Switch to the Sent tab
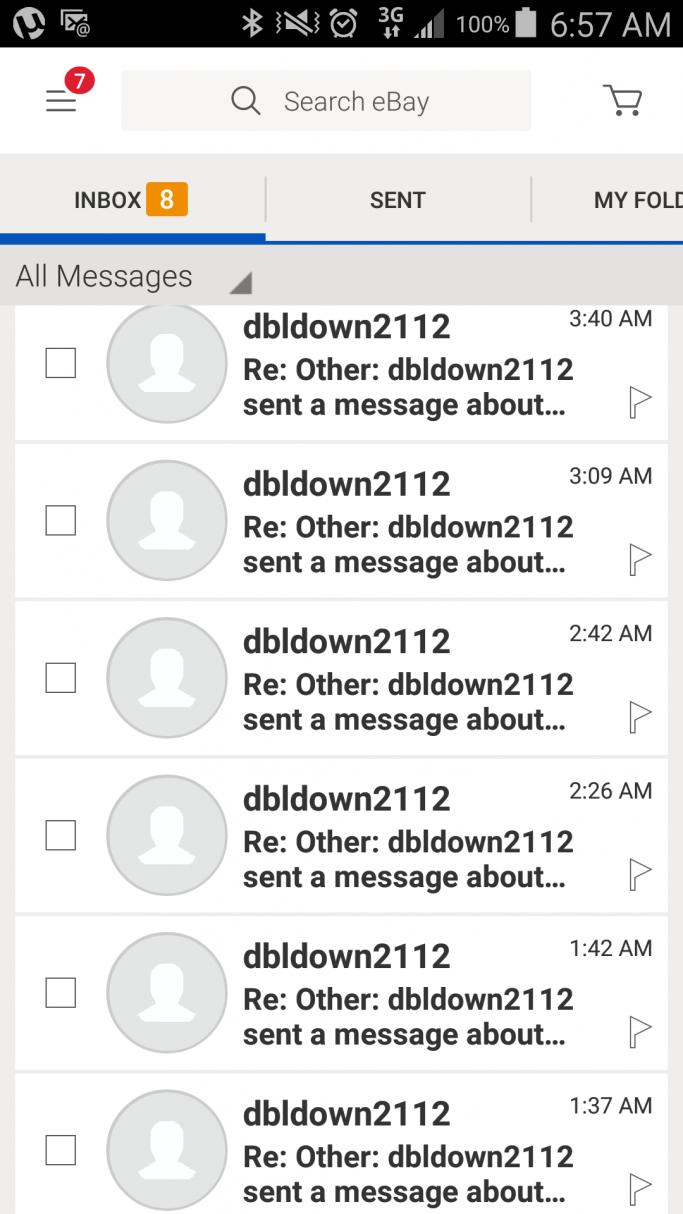Screen dimensions: 683x1214 [x=397, y=200]
